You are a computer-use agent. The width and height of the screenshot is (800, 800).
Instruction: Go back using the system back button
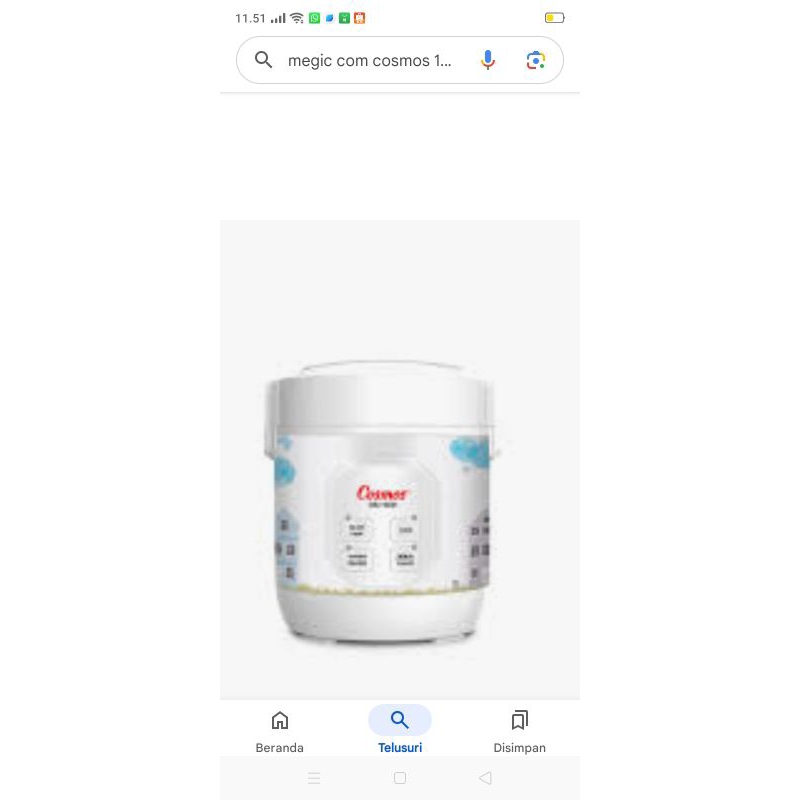pos(485,778)
